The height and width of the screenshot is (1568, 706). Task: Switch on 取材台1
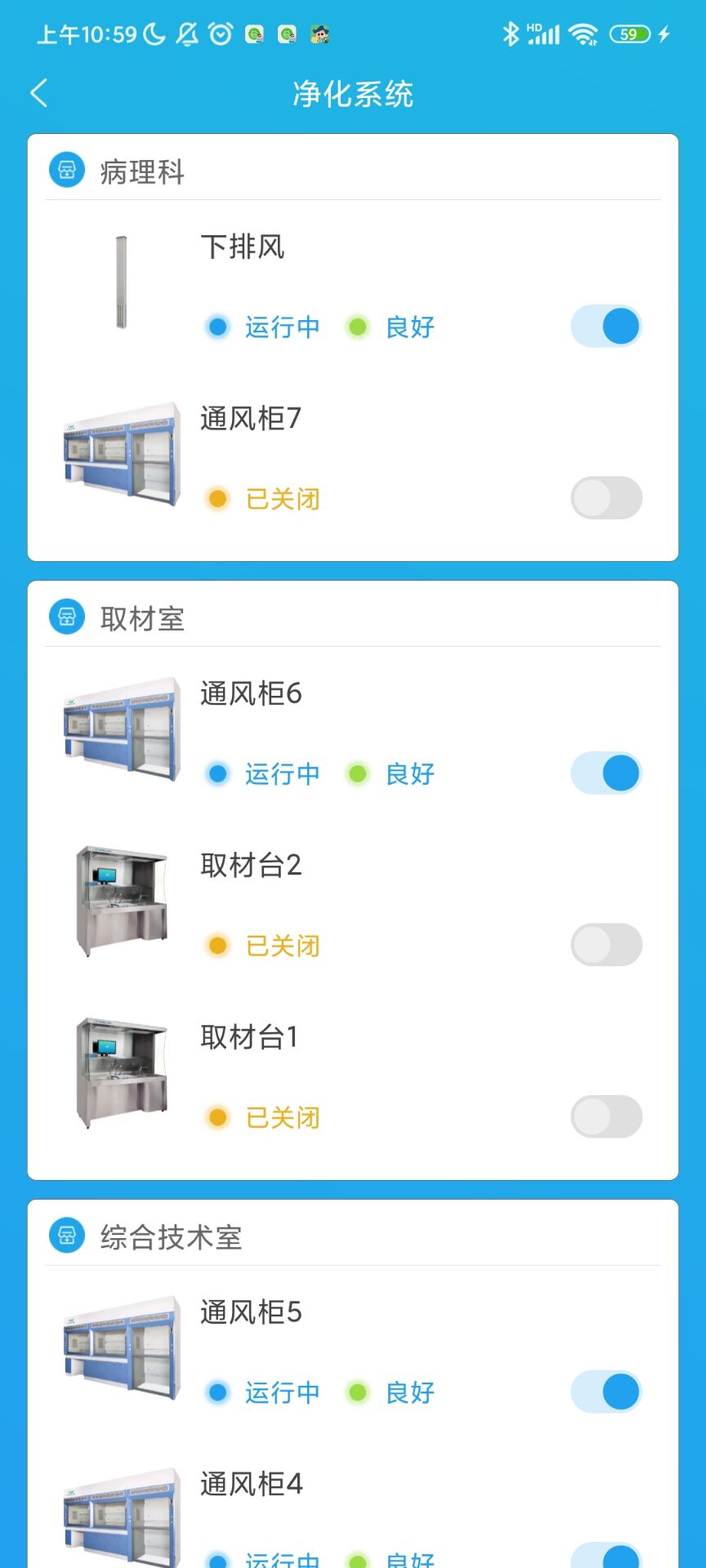click(605, 1116)
